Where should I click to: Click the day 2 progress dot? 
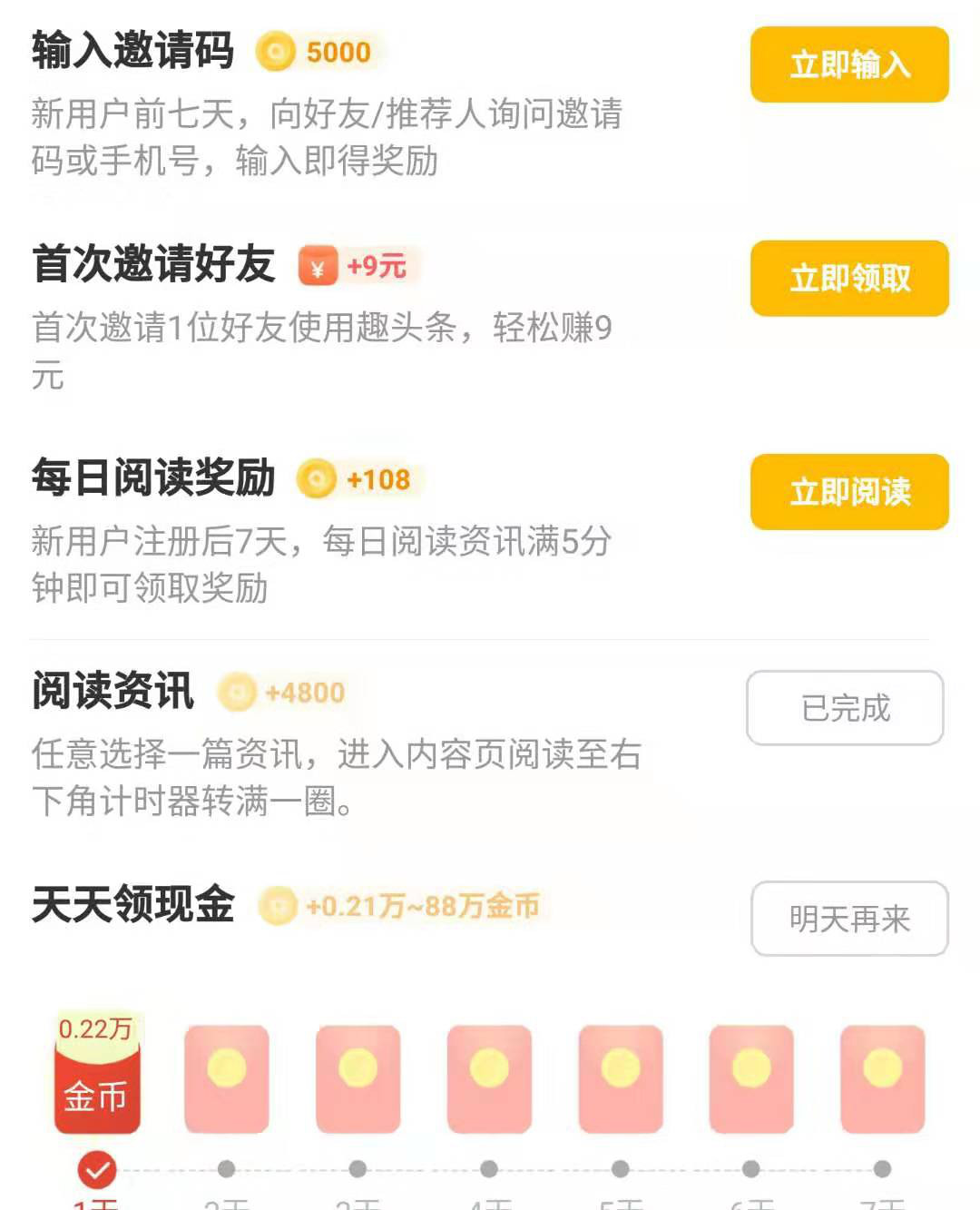(228, 1169)
